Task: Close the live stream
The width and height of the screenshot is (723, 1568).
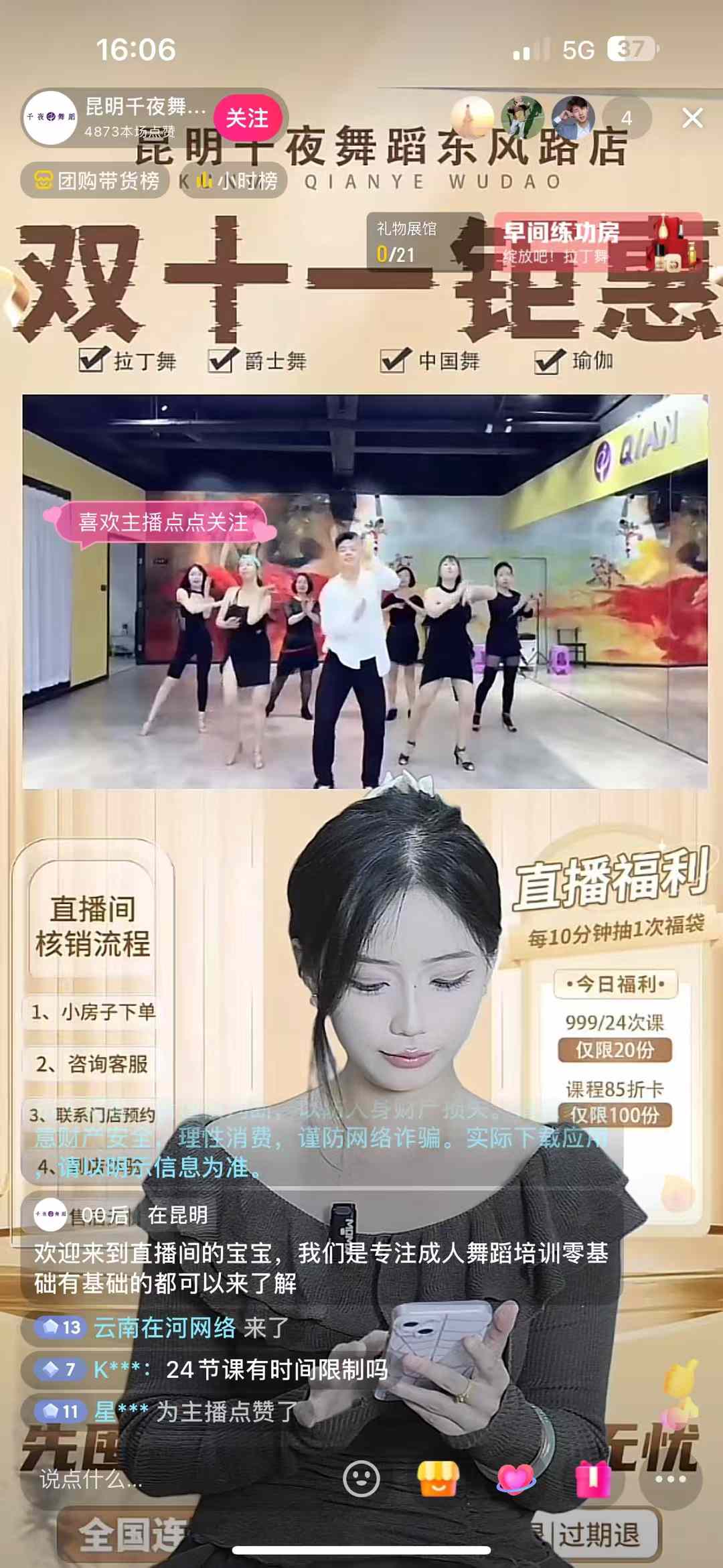Action: click(x=692, y=118)
